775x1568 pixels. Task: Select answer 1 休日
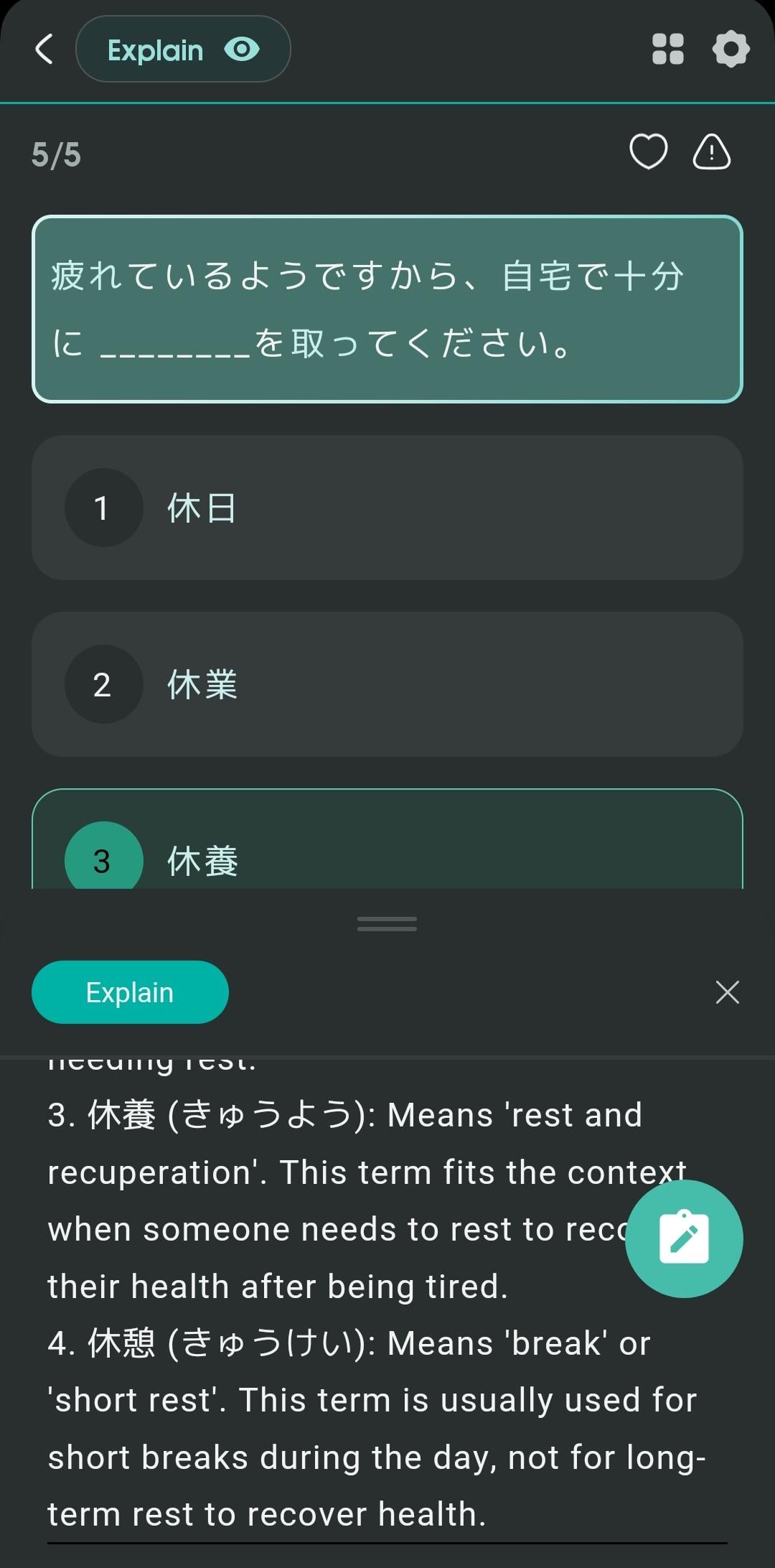(387, 508)
